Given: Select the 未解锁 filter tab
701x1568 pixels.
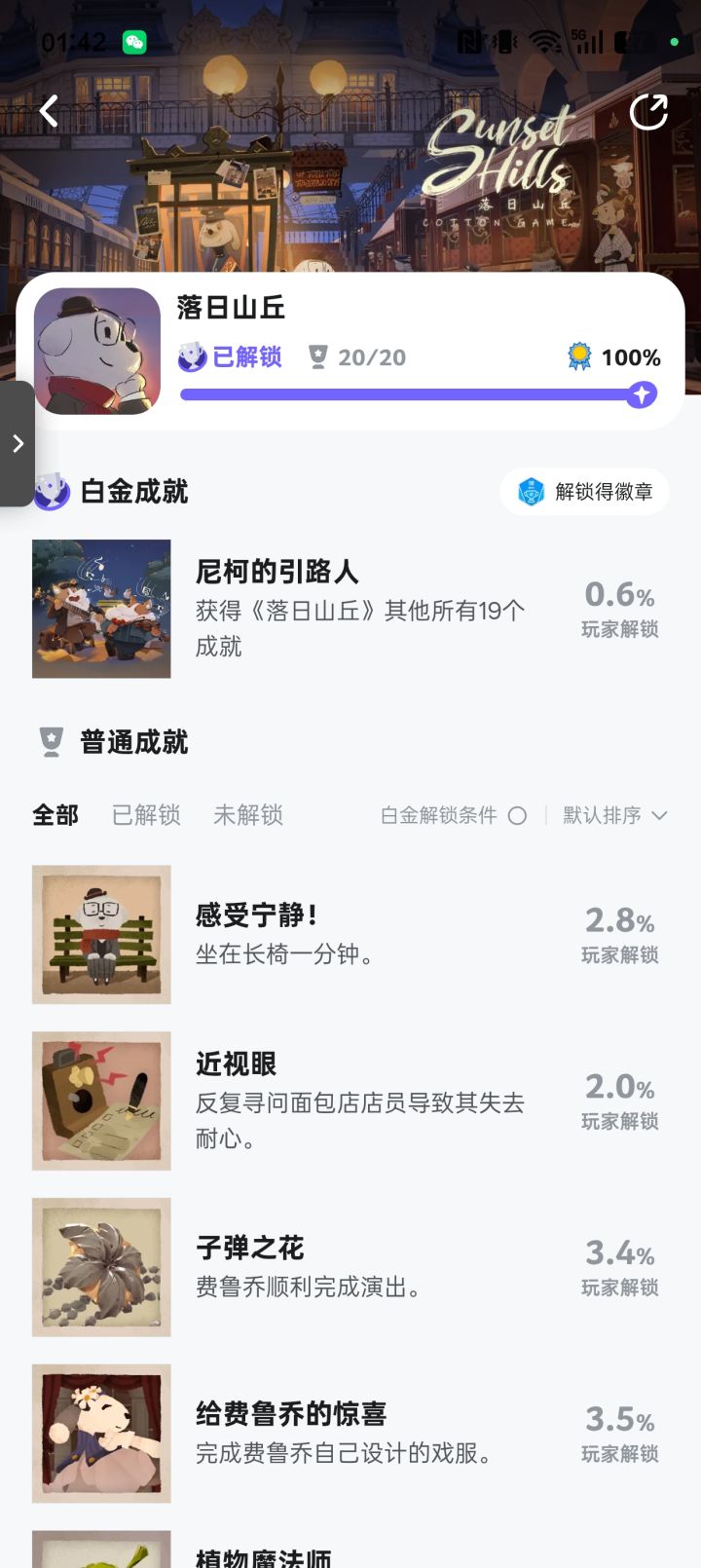Looking at the screenshot, I should [x=248, y=815].
